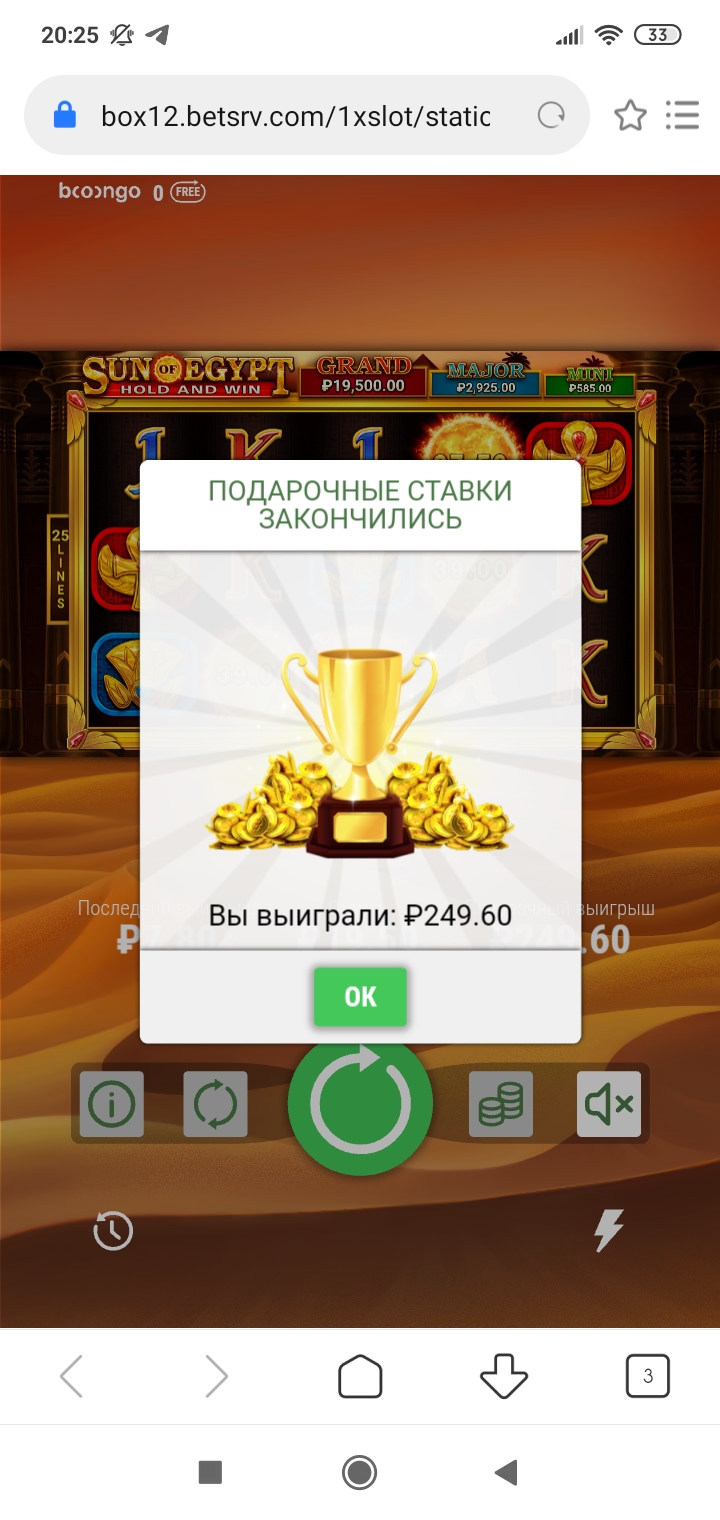Bookmark this page with the star
The image size is (720, 1520).
click(630, 116)
